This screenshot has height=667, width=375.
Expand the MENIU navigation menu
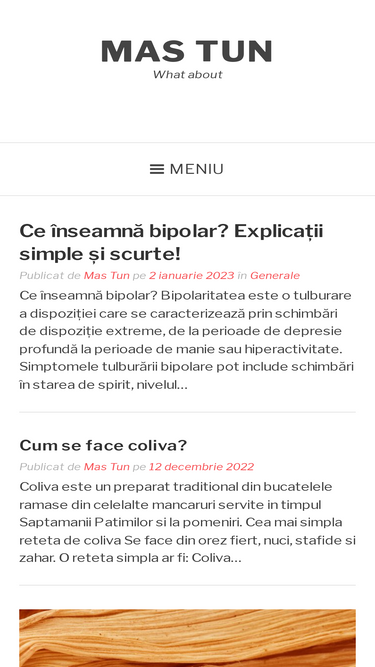pos(187,169)
